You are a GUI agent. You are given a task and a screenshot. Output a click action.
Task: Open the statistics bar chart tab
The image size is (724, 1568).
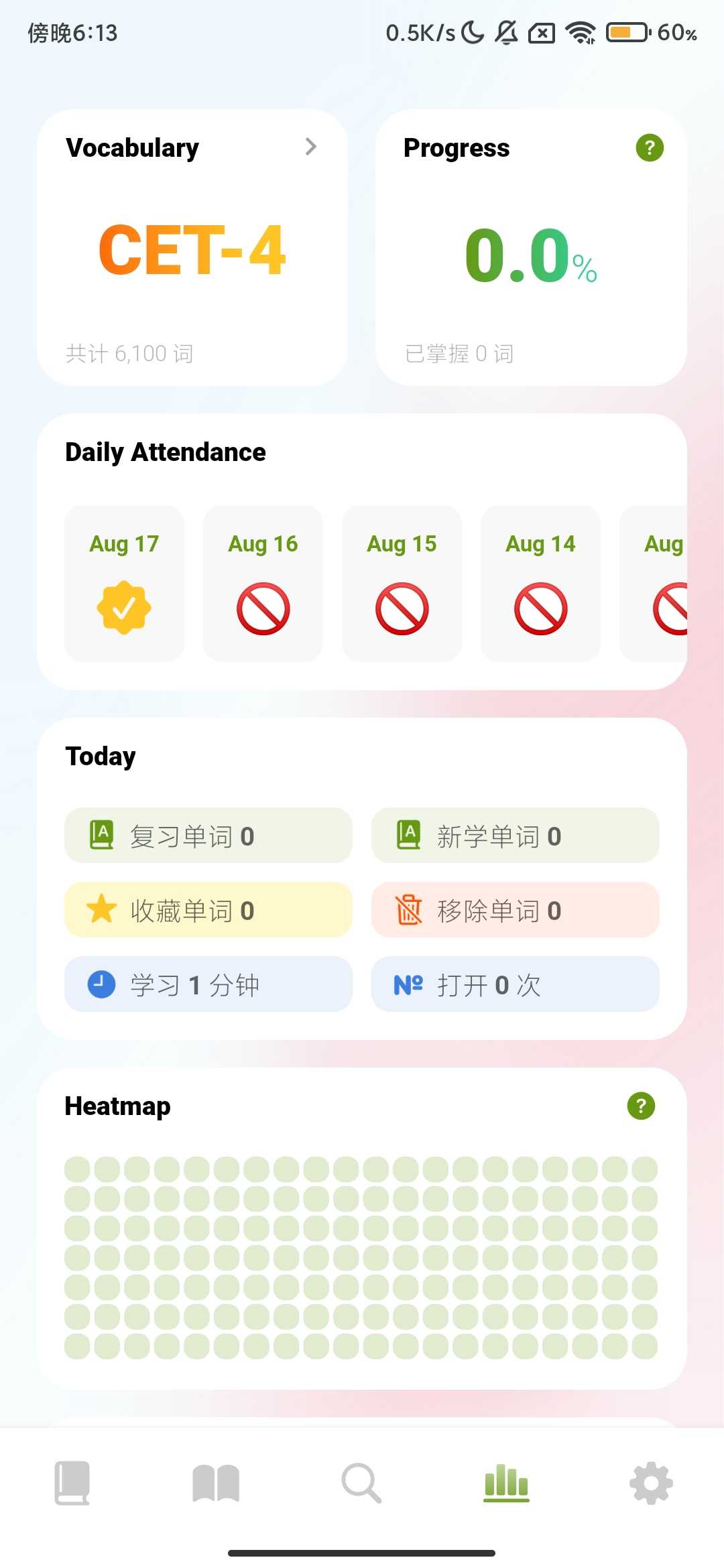[506, 1483]
